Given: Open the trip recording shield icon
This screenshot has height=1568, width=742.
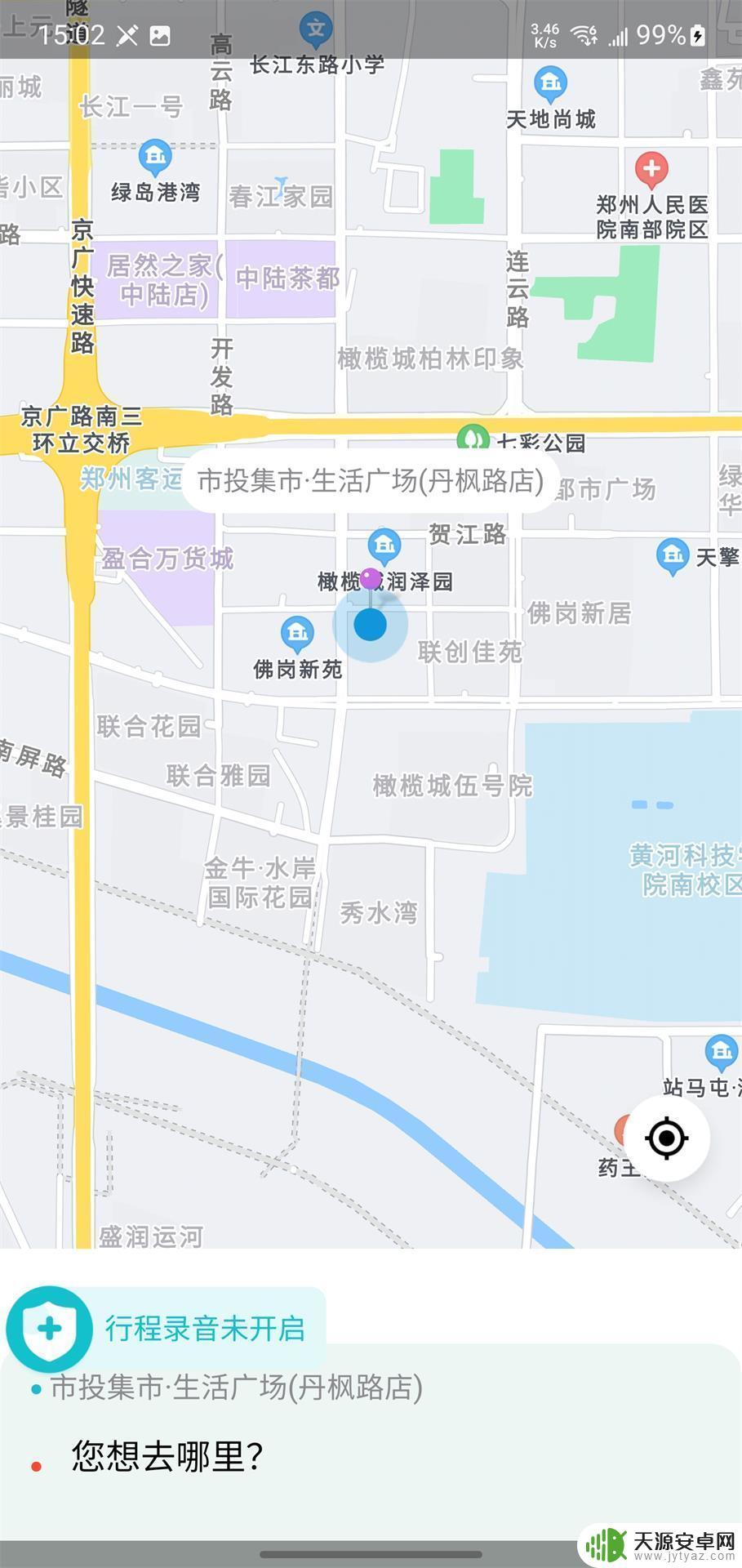Looking at the screenshot, I should coord(49,1329).
